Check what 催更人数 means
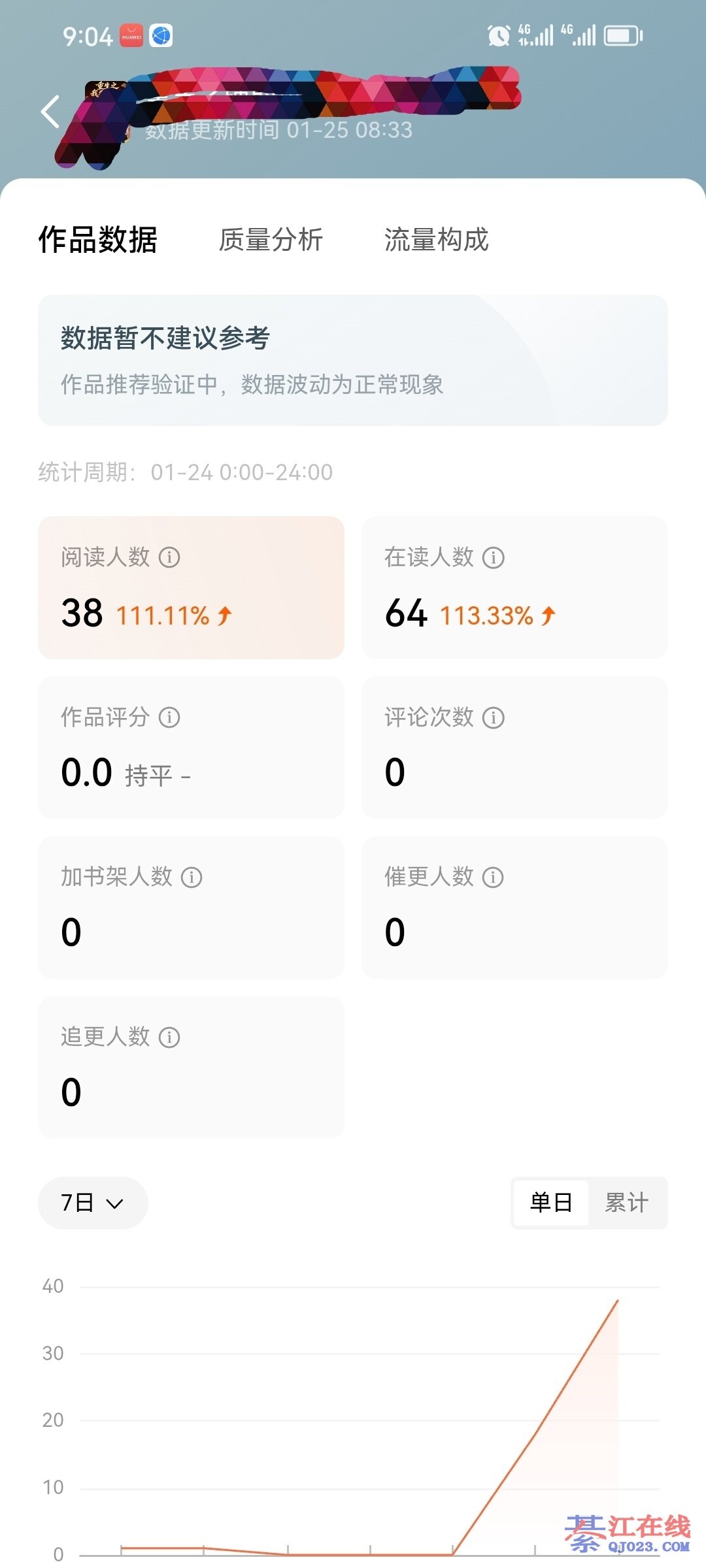Viewport: 706px width, 1568px height. 494,877
